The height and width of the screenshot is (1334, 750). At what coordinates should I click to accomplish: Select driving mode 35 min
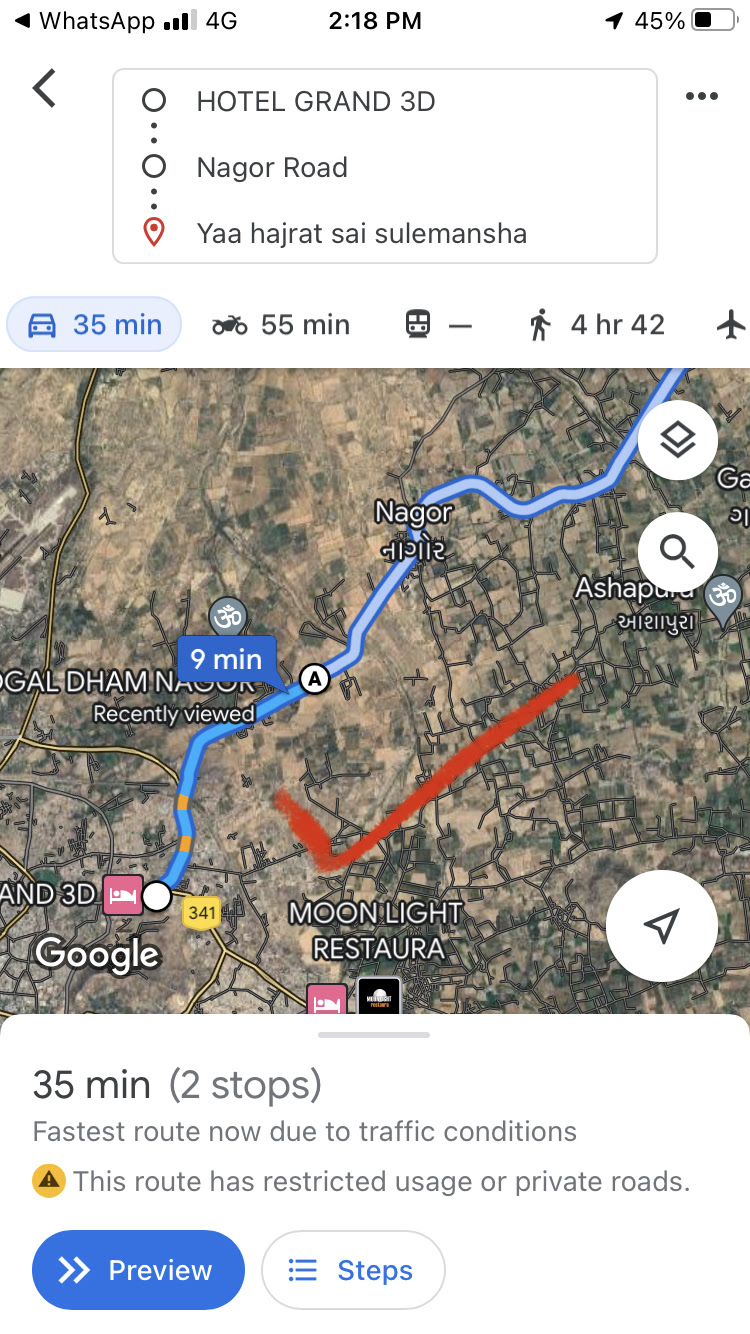click(94, 325)
